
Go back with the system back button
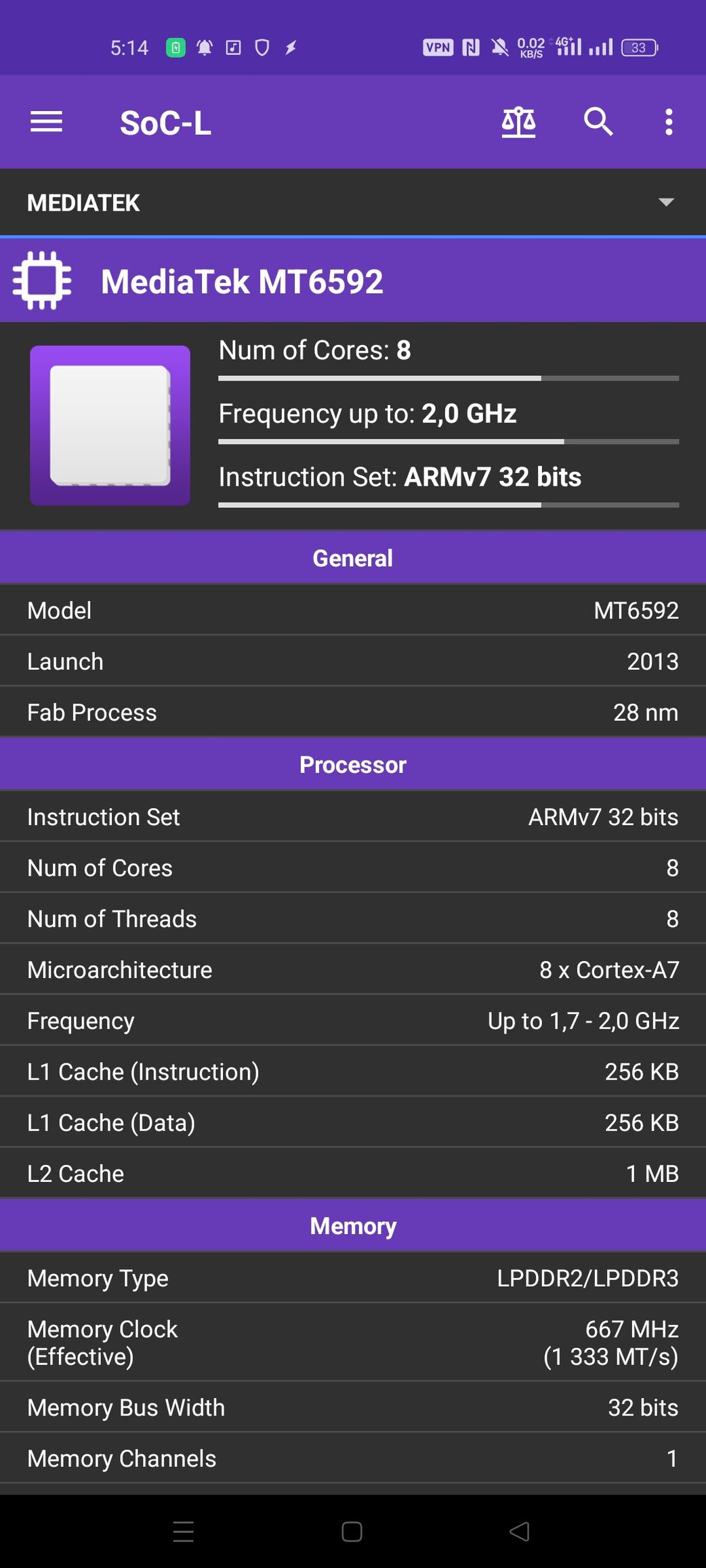[x=520, y=1531]
